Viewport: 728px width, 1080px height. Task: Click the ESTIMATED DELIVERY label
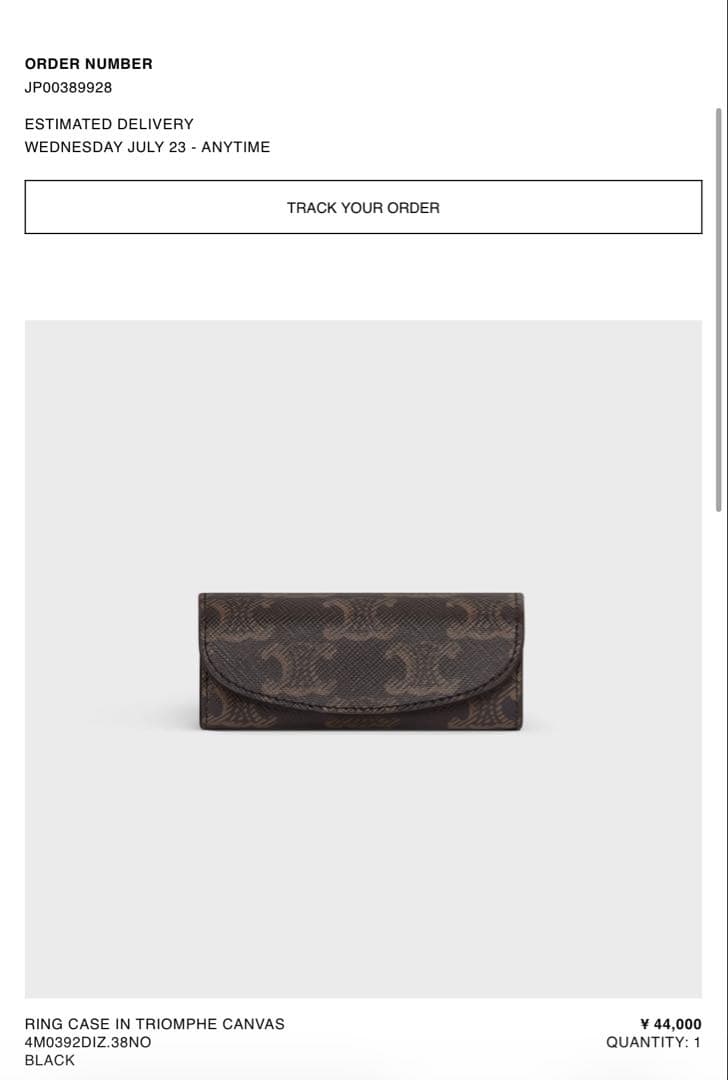click(x=109, y=124)
